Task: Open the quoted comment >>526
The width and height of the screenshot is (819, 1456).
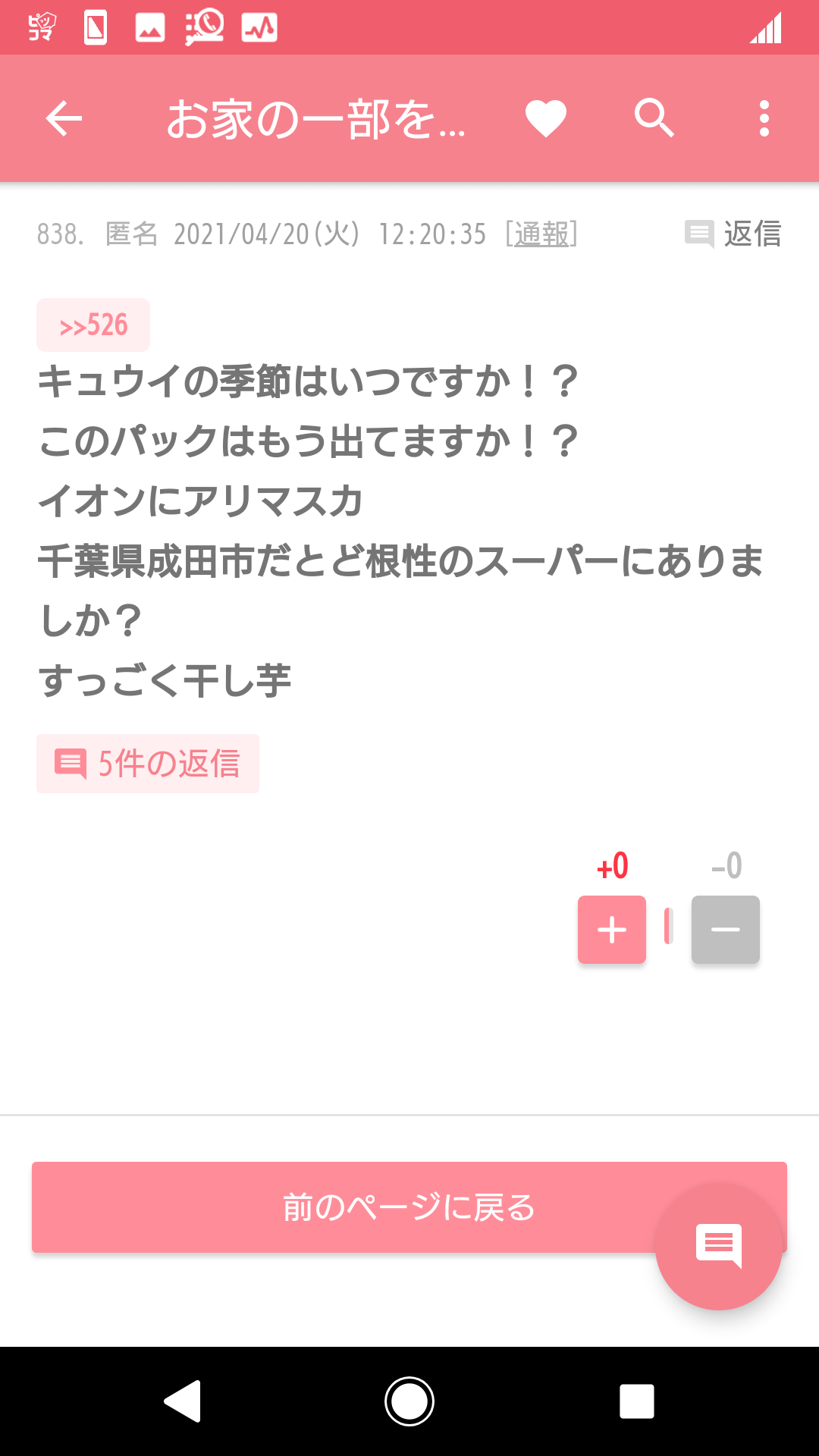Action: (x=93, y=325)
